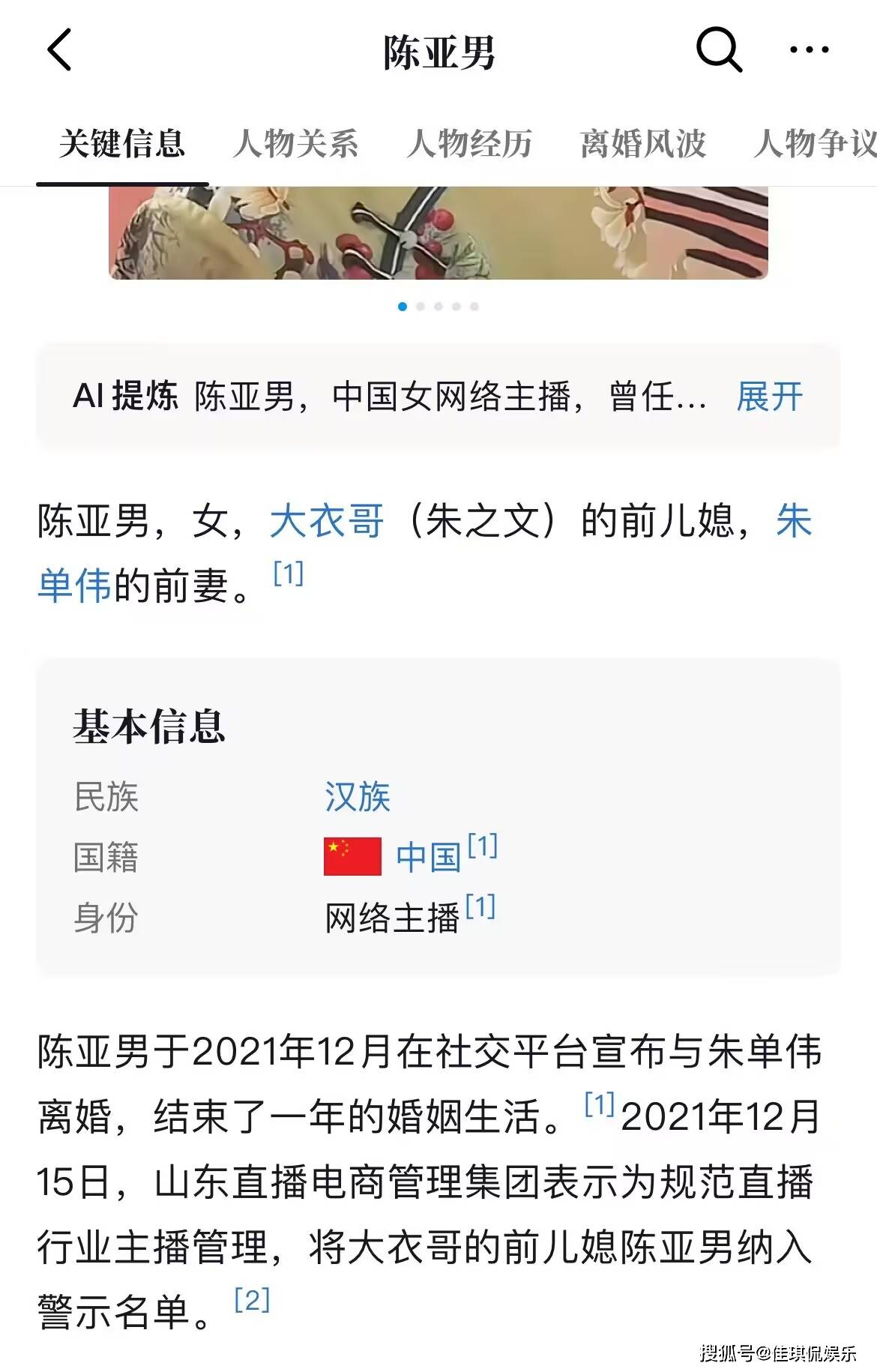The image size is (877, 1372).
Task: Open the 汉族 ethnicity link
Action: [x=358, y=796]
